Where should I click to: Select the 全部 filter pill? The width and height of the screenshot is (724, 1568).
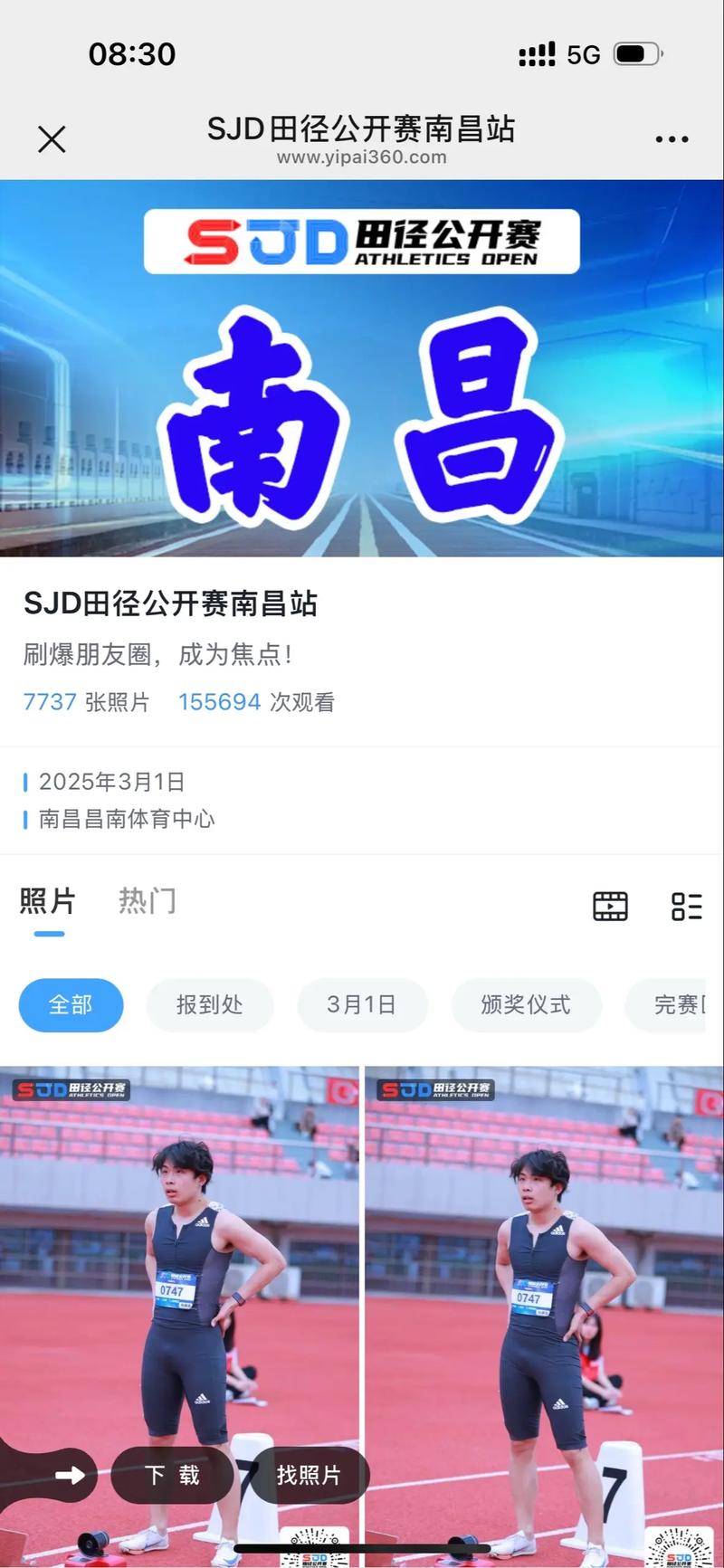pos(71,1004)
